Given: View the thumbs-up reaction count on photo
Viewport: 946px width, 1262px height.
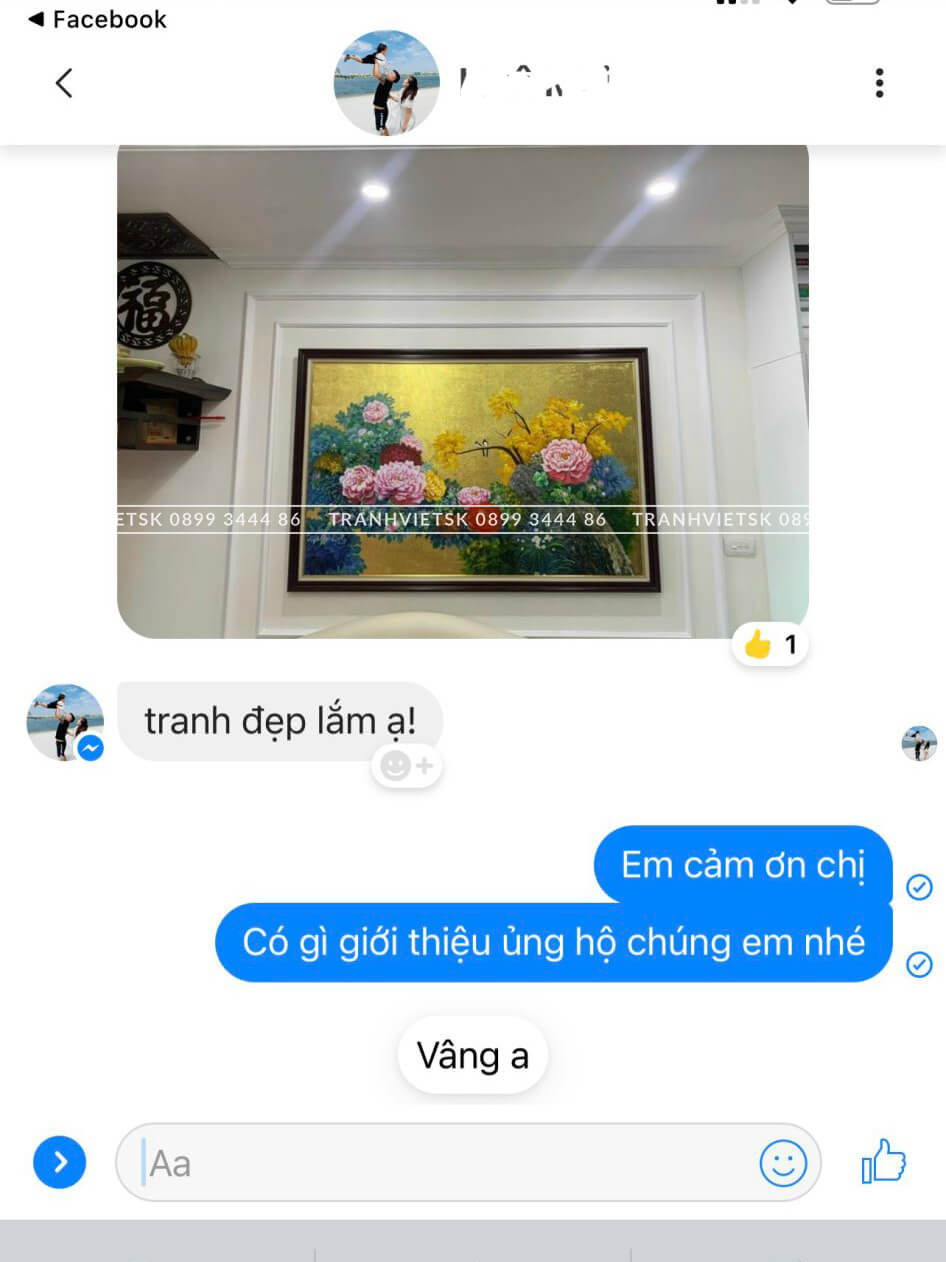Looking at the screenshot, I should (771, 646).
